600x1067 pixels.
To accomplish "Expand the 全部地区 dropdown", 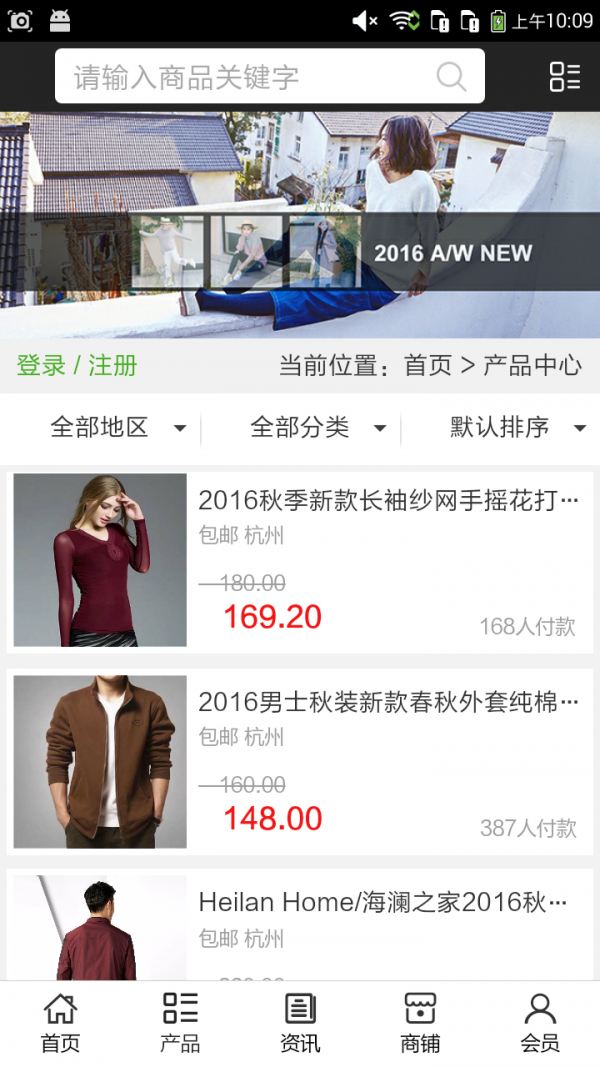I will [x=118, y=428].
